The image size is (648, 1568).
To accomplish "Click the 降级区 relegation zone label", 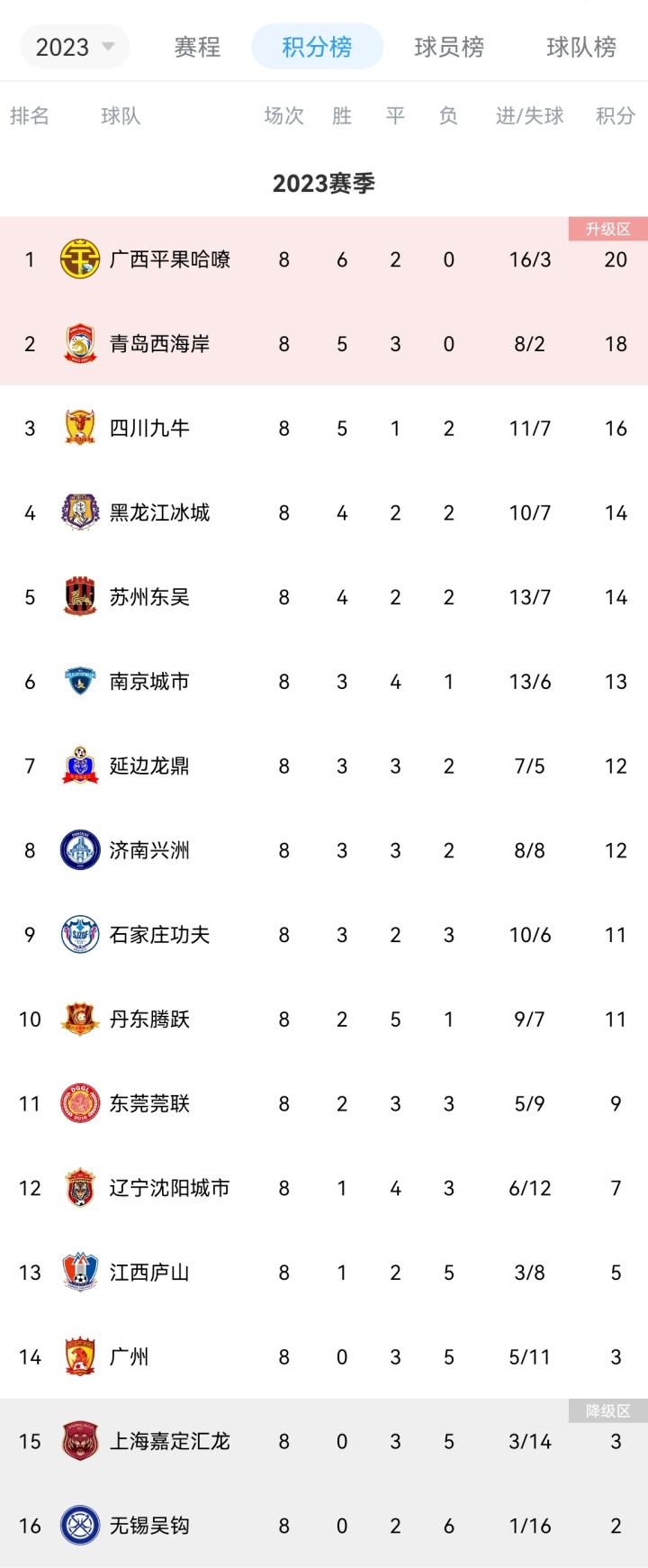I will coord(607,1411).
